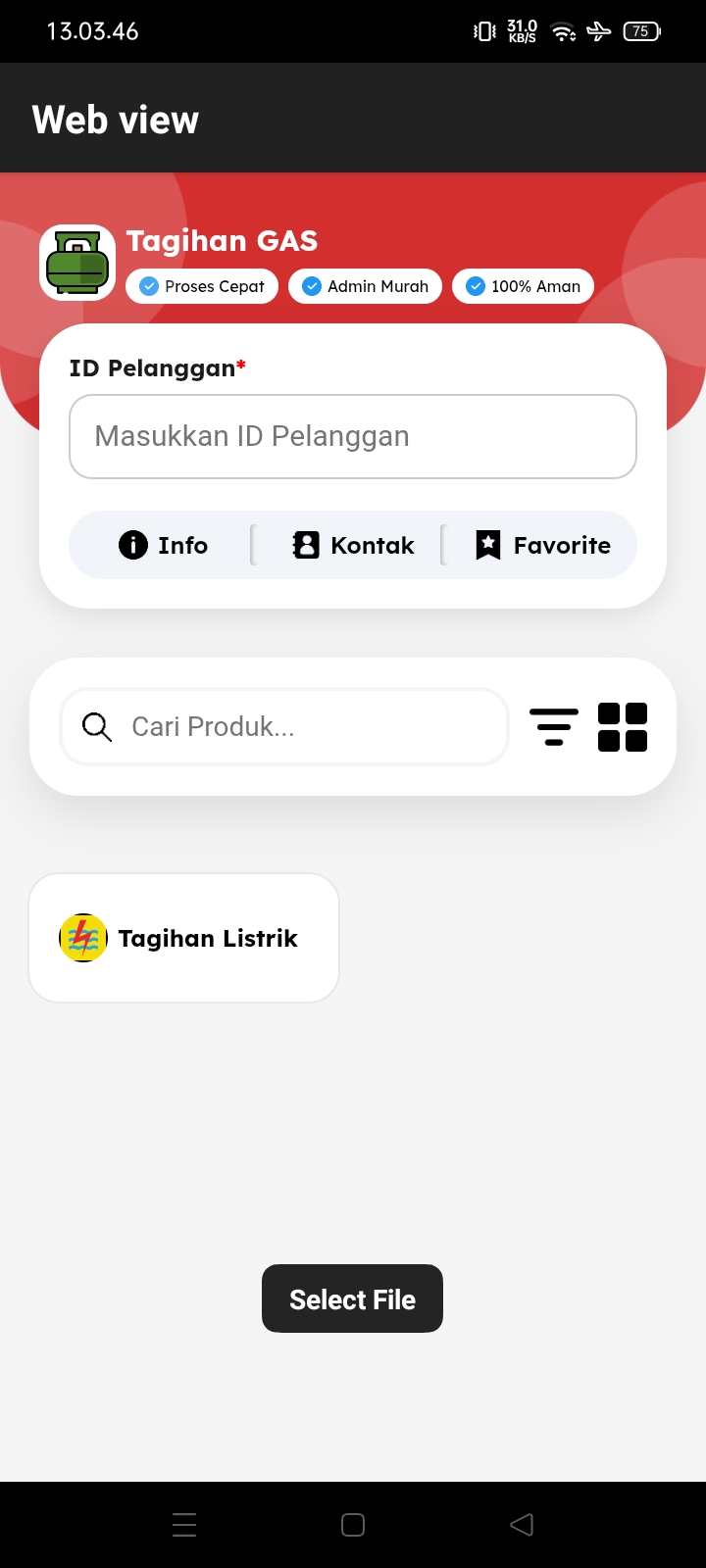Tap the ID Pelanggan input field
This screenshot has width=706, height=1568.
[353, 436]
